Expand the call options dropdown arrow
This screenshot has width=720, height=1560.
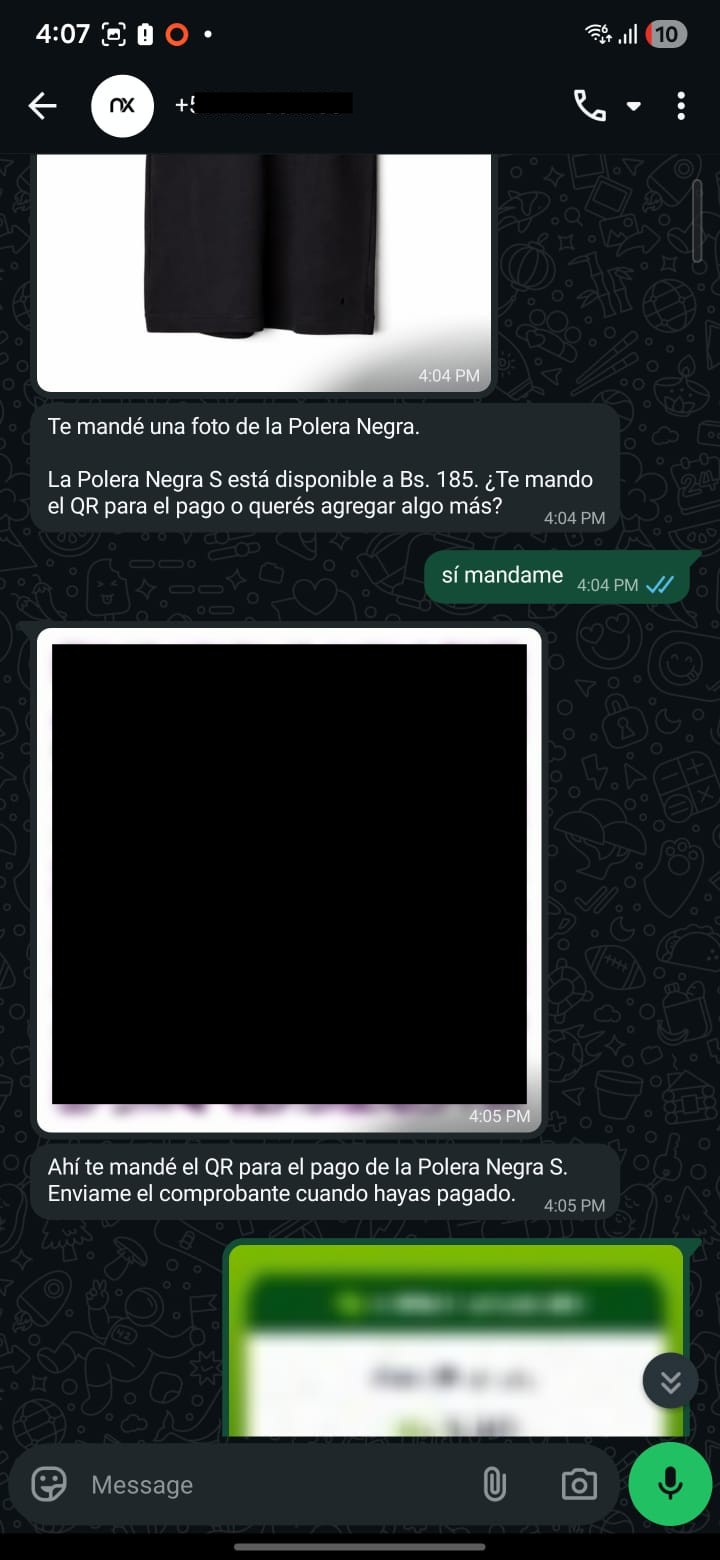pos(633,106)
